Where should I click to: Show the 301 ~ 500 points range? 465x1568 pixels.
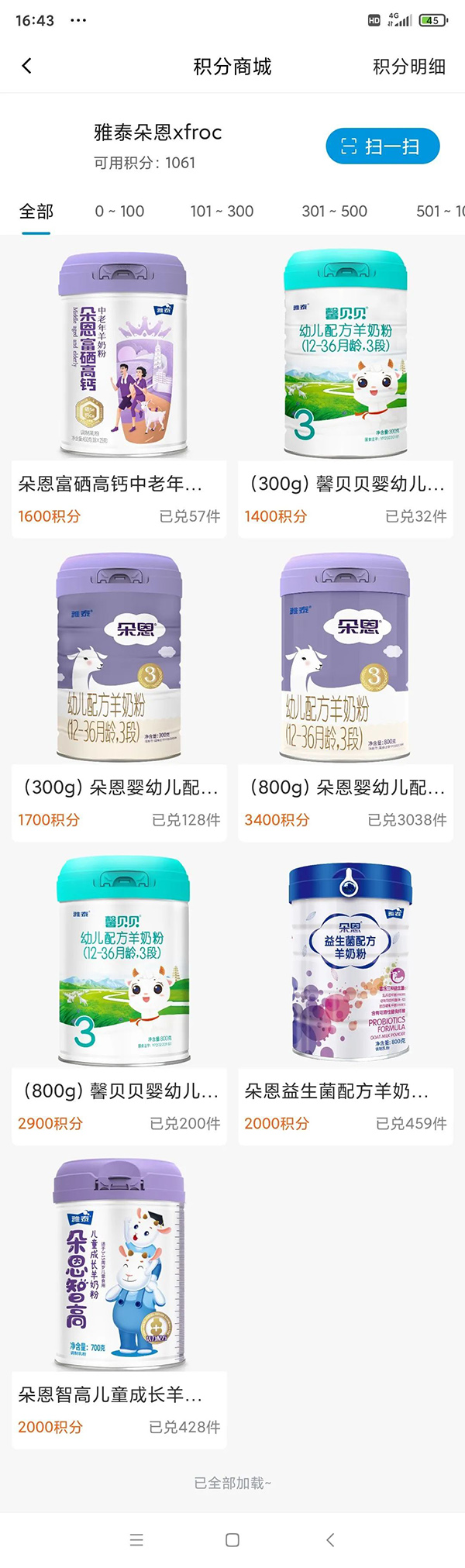pyautogui.click(x=334, y=212)
